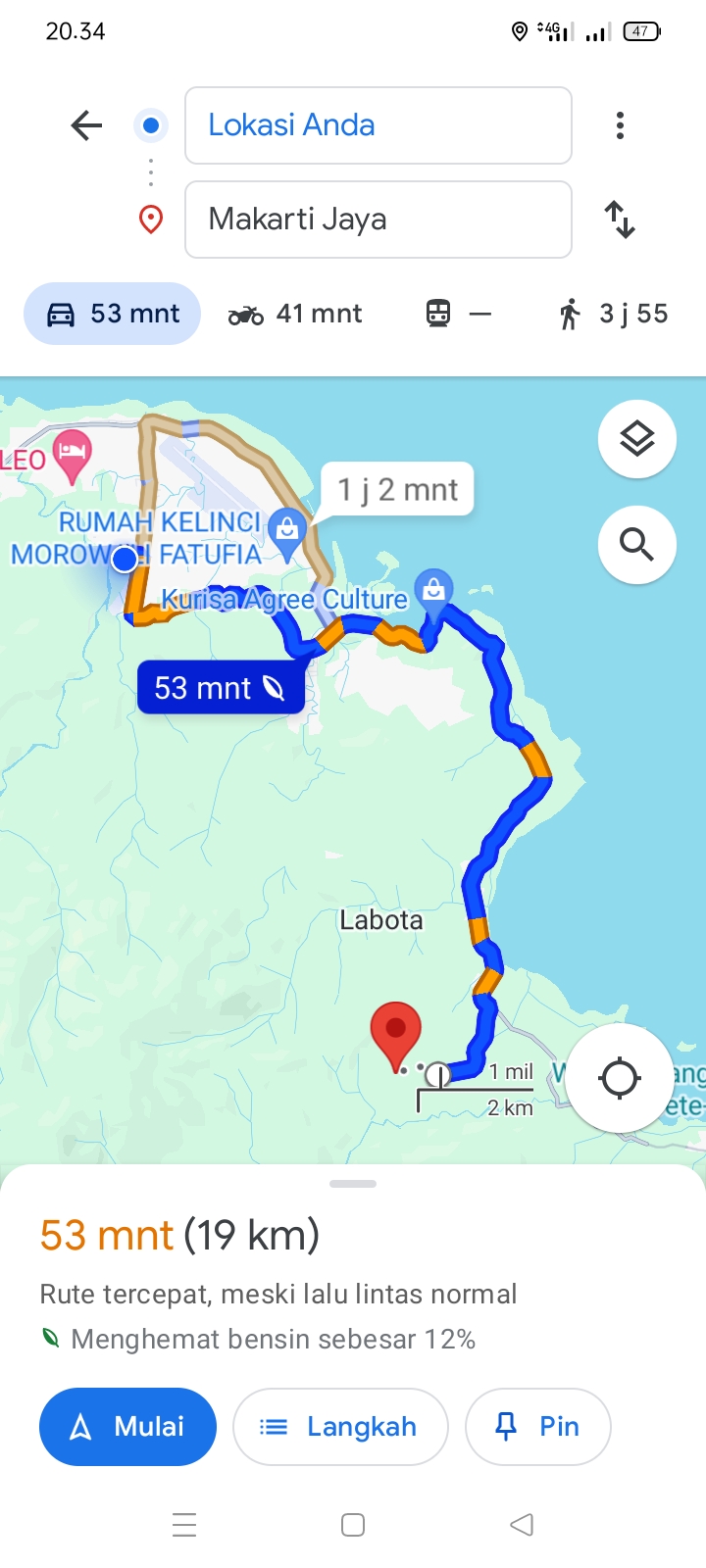Go back with the arrow icon
706x1568 pixels.
pyautogui.click(x=86, y=125)
